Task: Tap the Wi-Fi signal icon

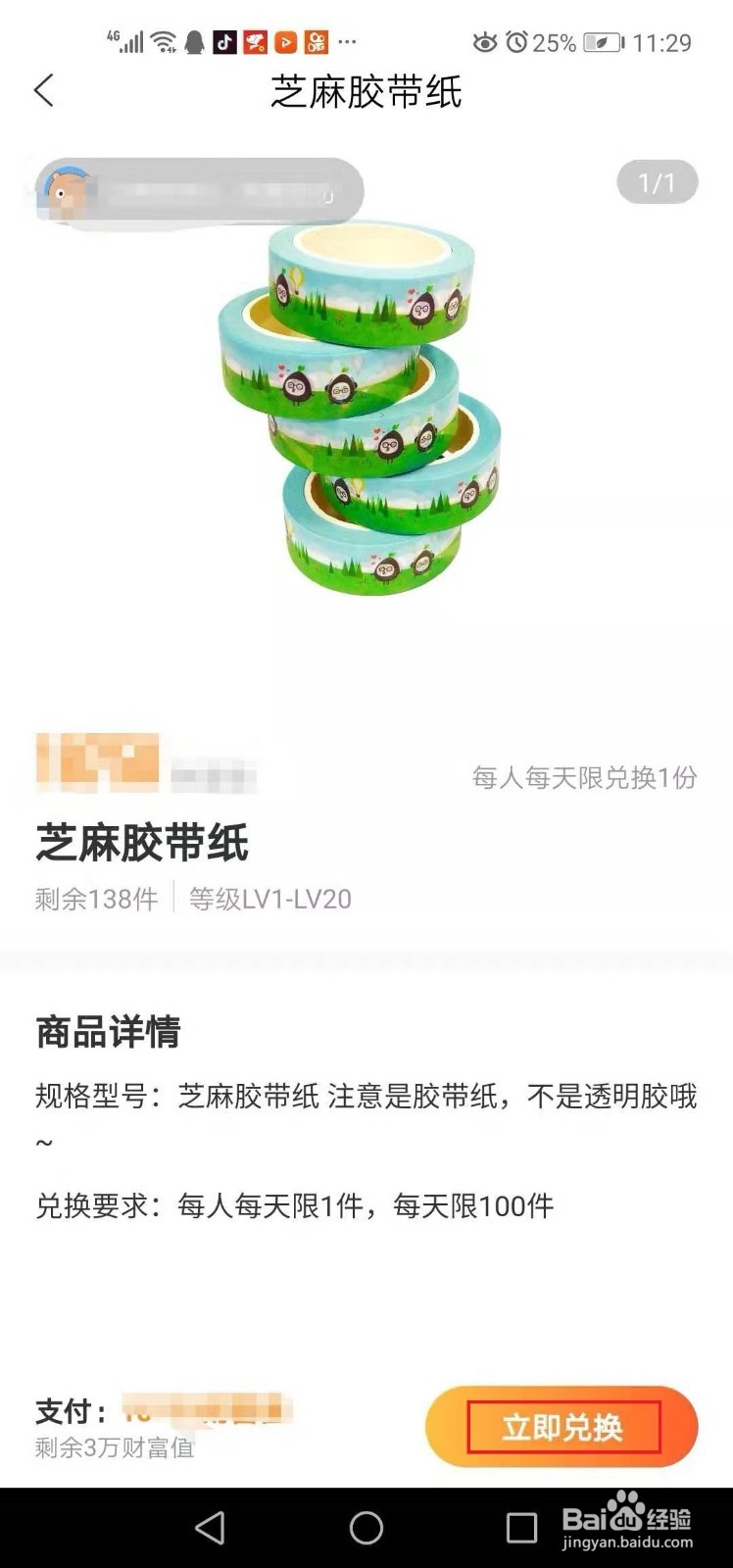Action: [166, 41]
